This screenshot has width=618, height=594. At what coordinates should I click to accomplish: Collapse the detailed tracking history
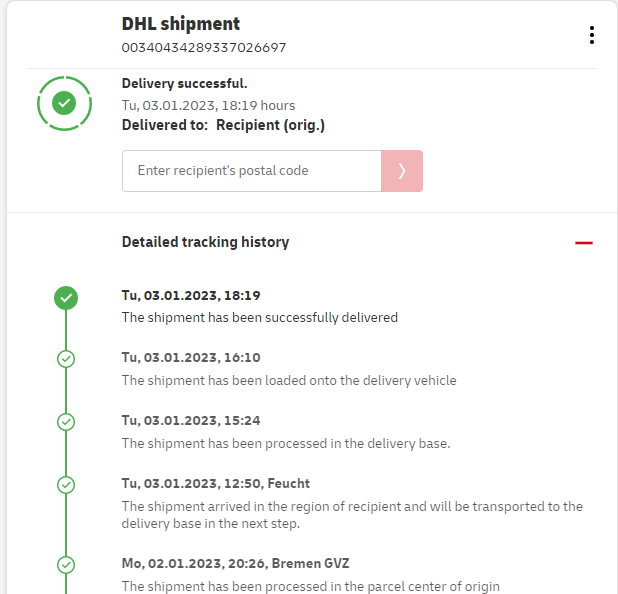click(x=584, y=243)
